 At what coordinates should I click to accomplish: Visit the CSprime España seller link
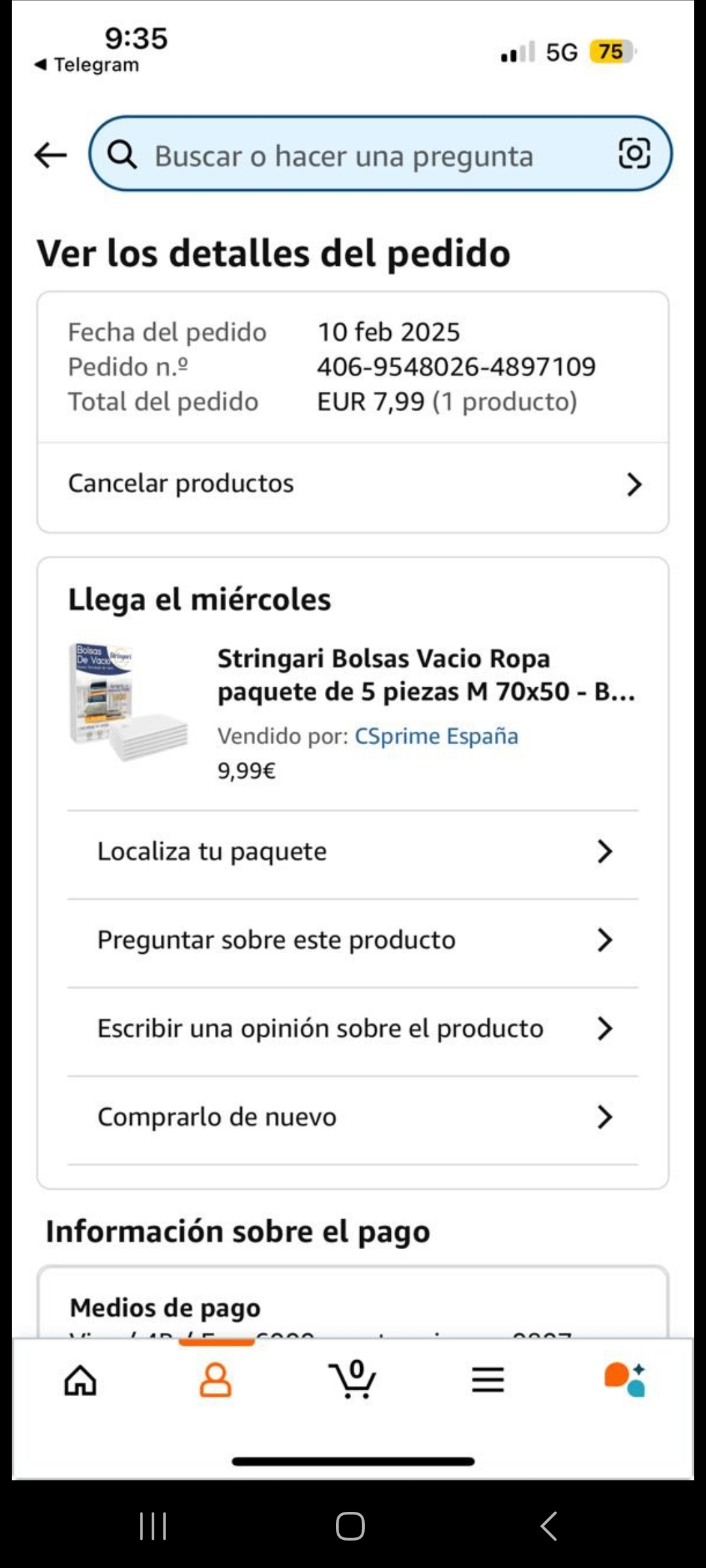coord(436,736)
